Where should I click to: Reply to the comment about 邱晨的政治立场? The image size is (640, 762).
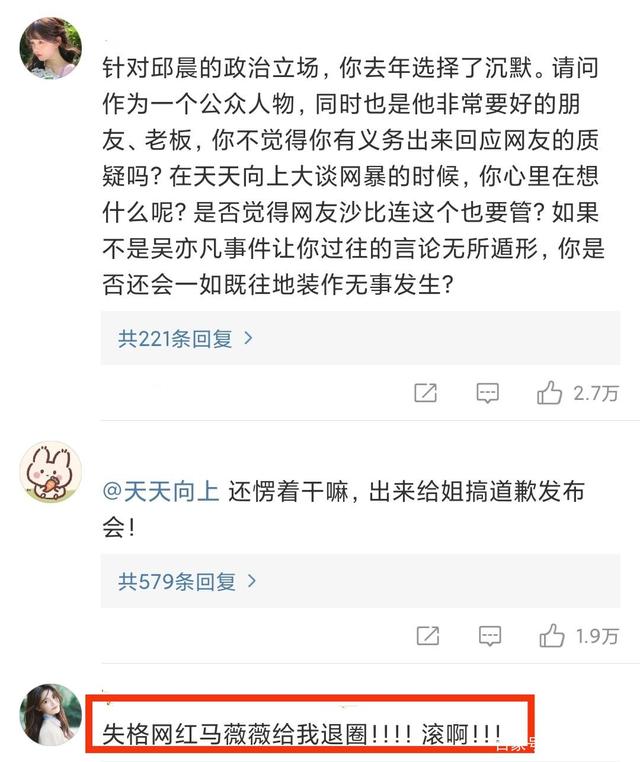click(487, 393)
